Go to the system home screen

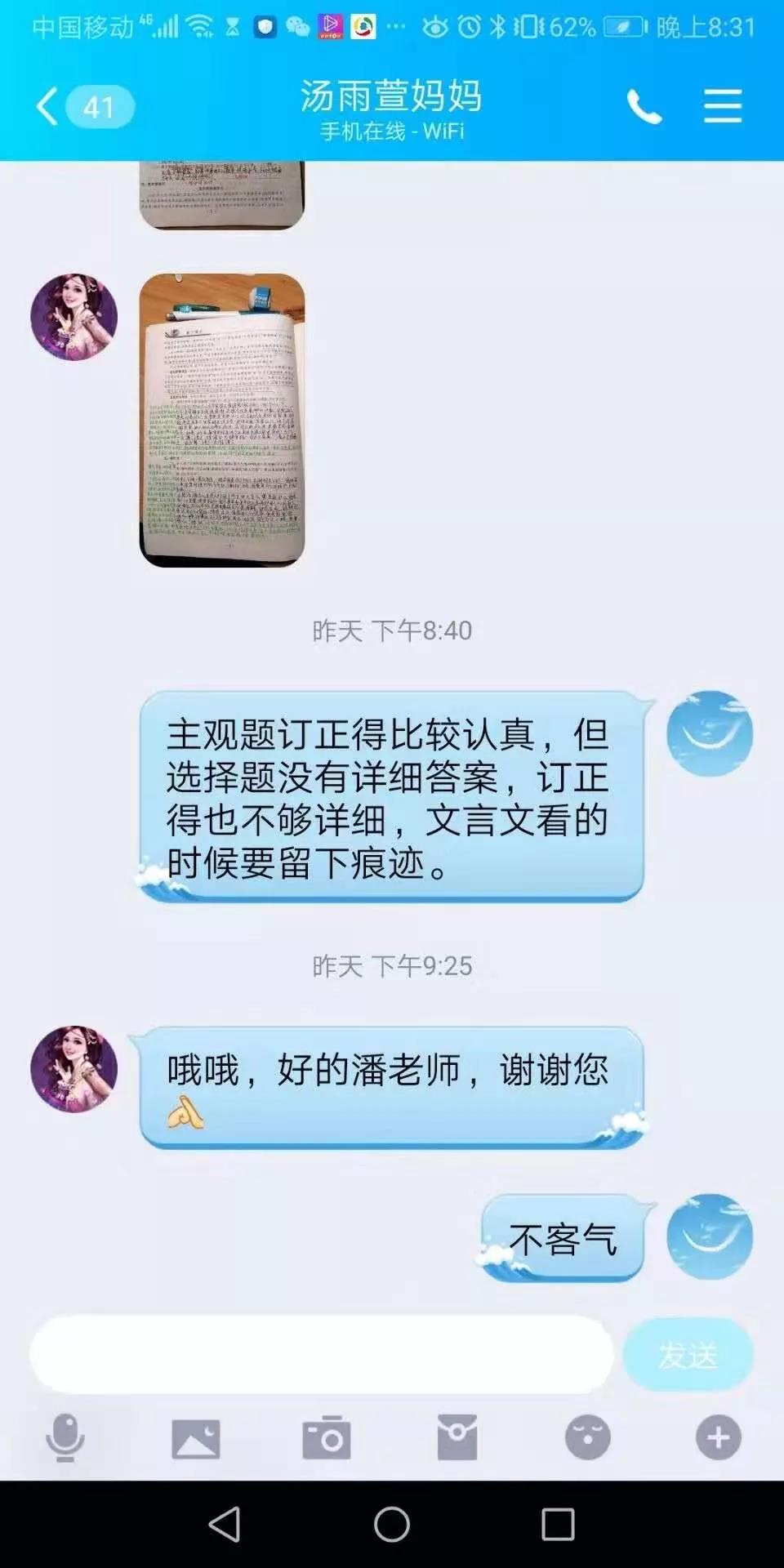tap(392, 1524)
